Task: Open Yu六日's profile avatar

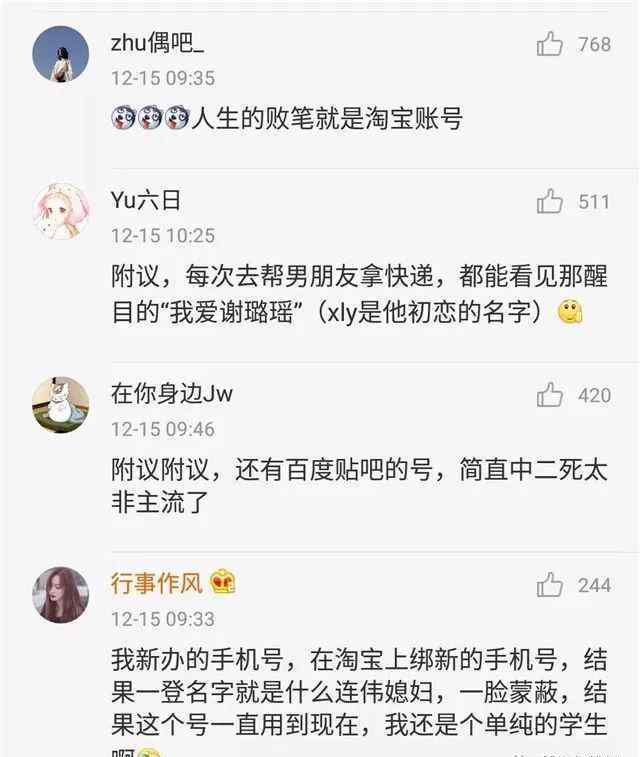Action: pyautogui.click(x=61, y=212)
